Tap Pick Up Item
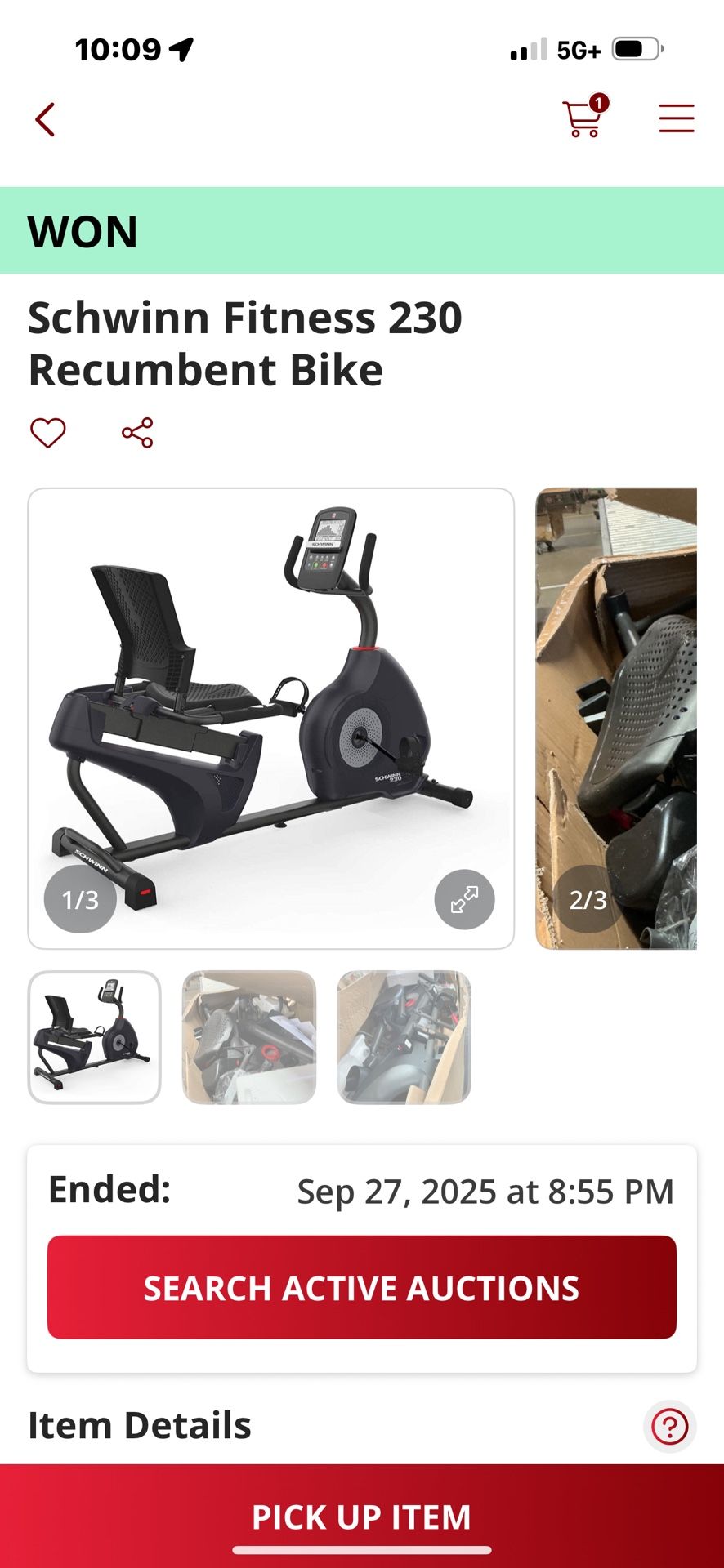 tap(361, 1517)
